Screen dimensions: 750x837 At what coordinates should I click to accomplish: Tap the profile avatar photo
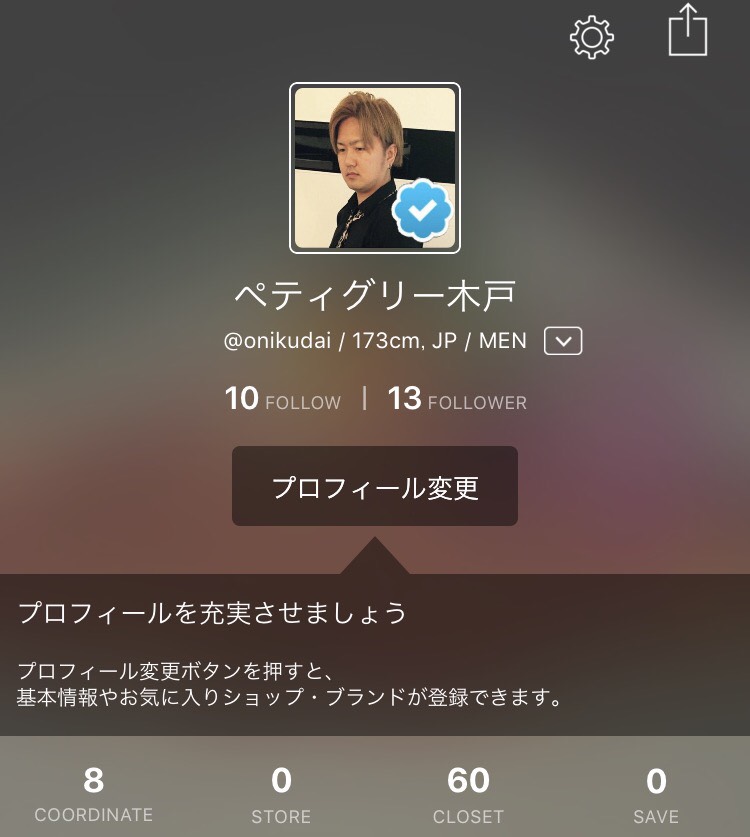coord(374,167)
